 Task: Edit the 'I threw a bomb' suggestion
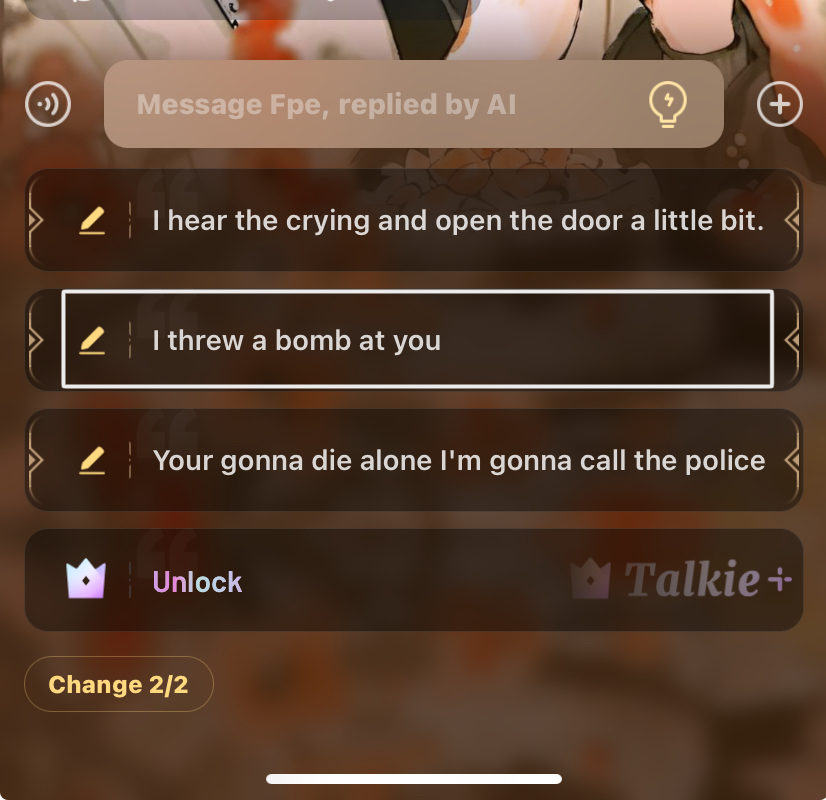[x=92, y=341]
